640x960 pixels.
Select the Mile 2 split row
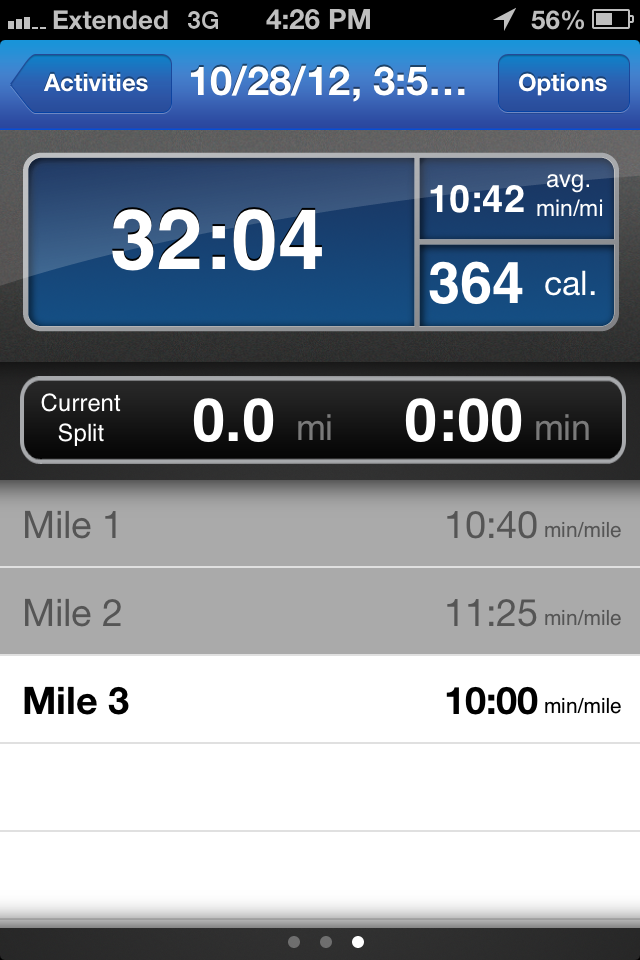coord(320,612)
